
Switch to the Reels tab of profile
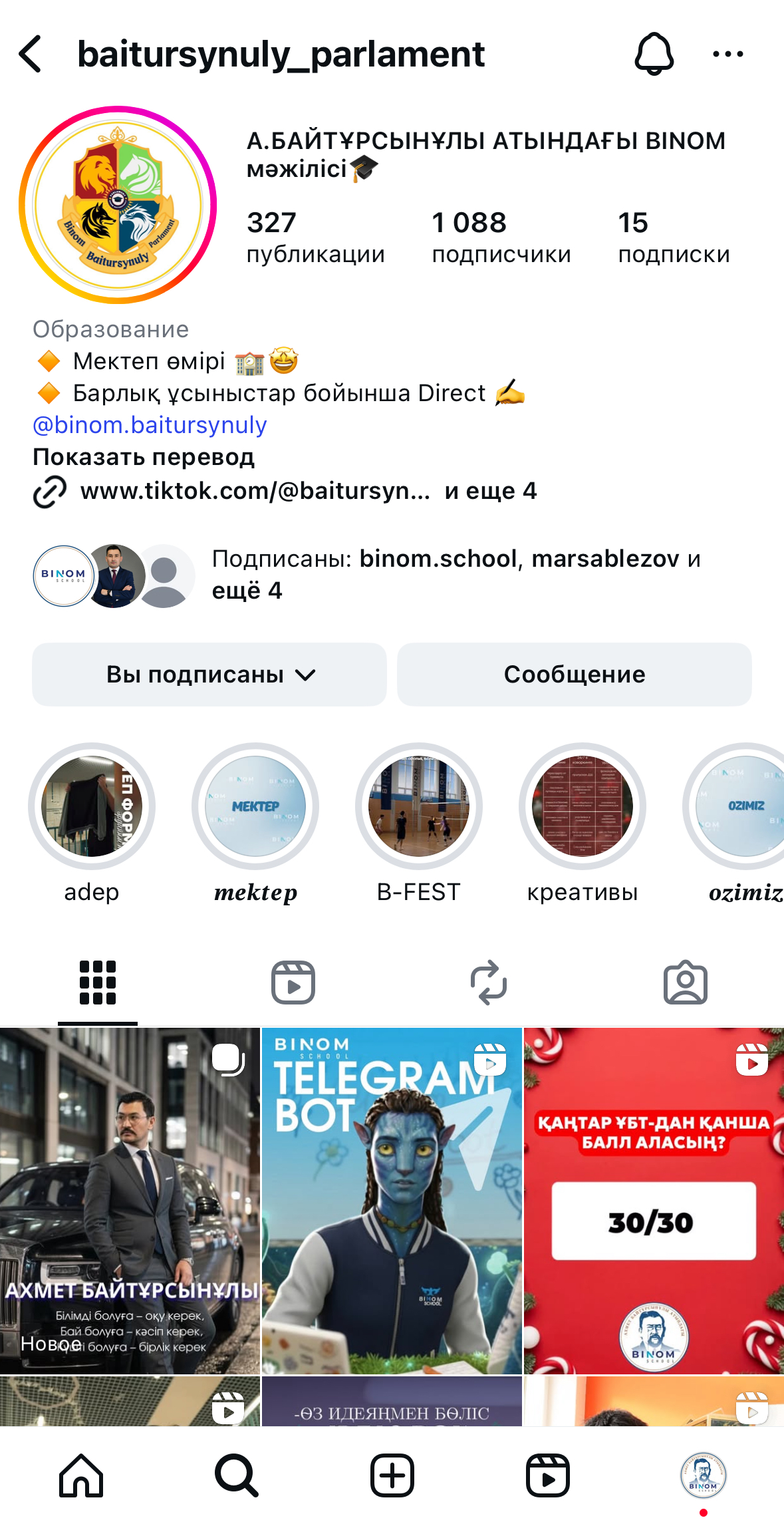293,983
